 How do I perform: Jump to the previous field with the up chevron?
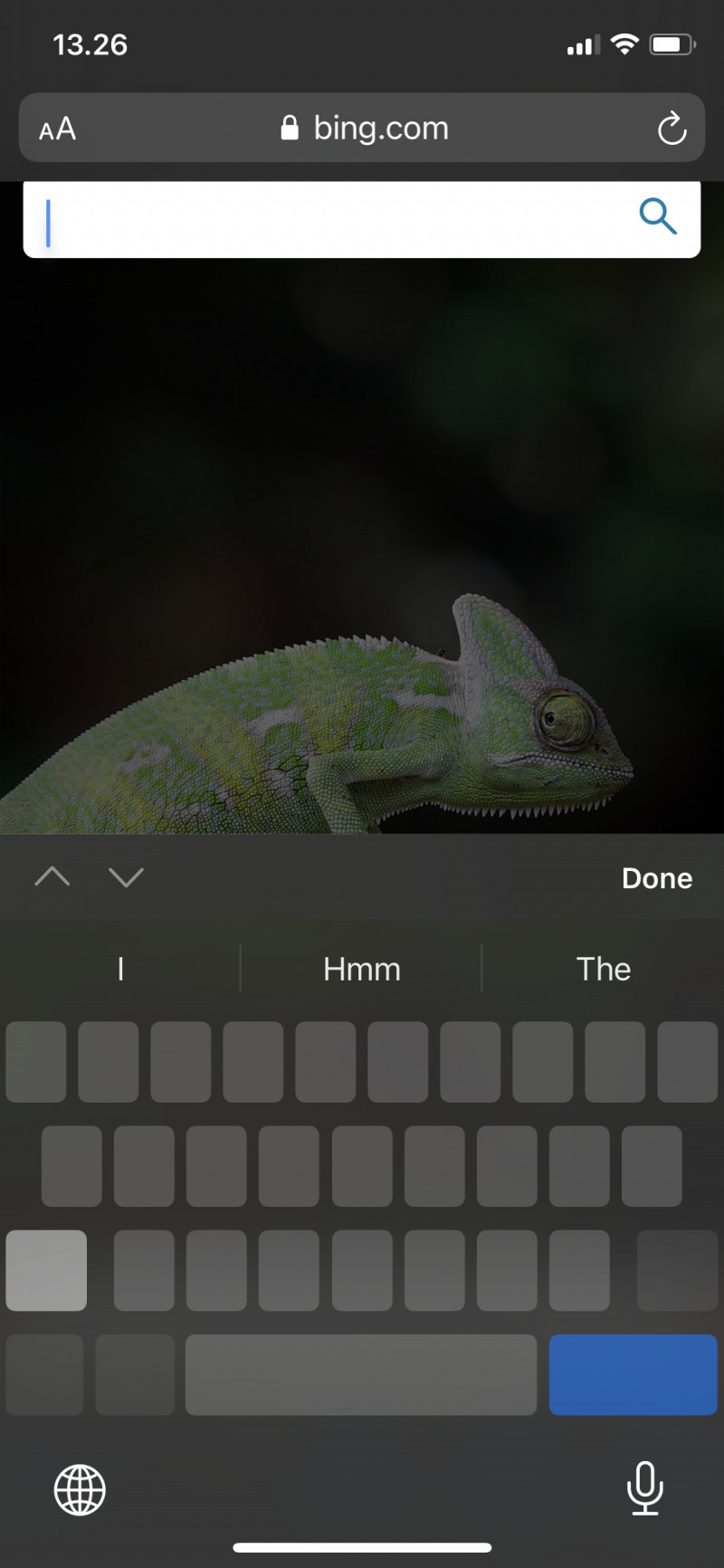tap(52, 876)
